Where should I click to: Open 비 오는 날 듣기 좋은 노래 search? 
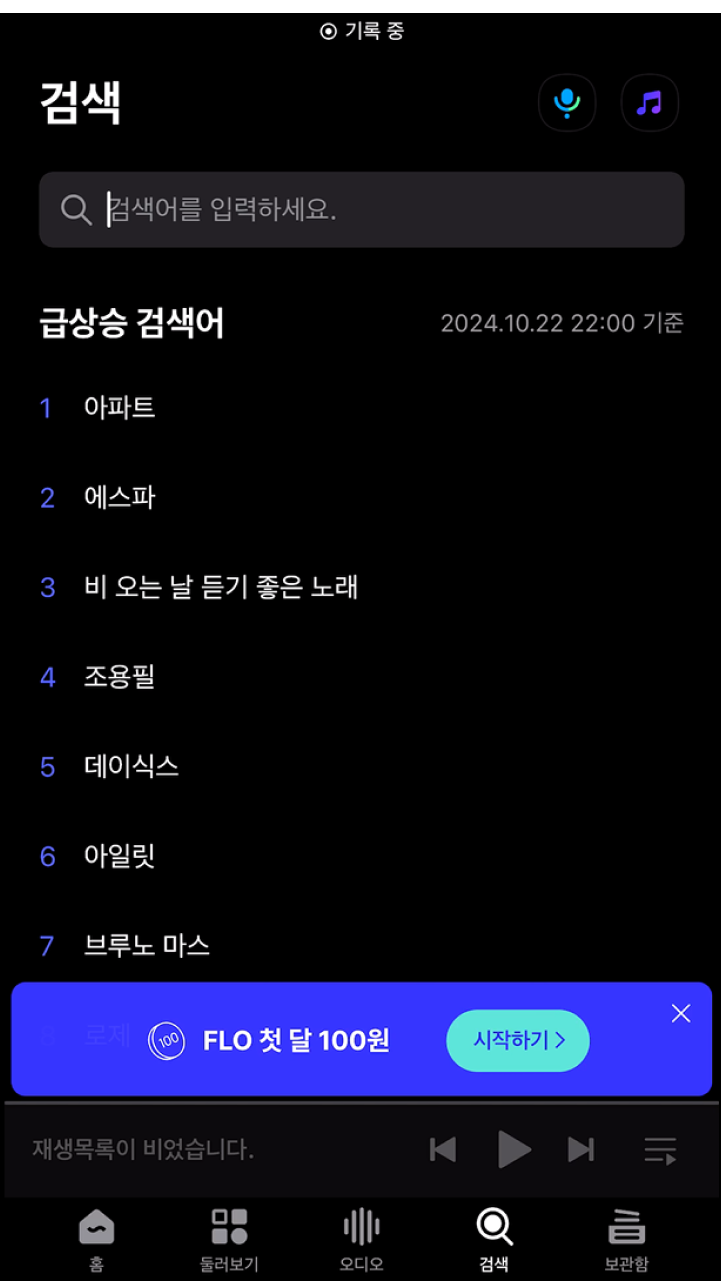220,587
